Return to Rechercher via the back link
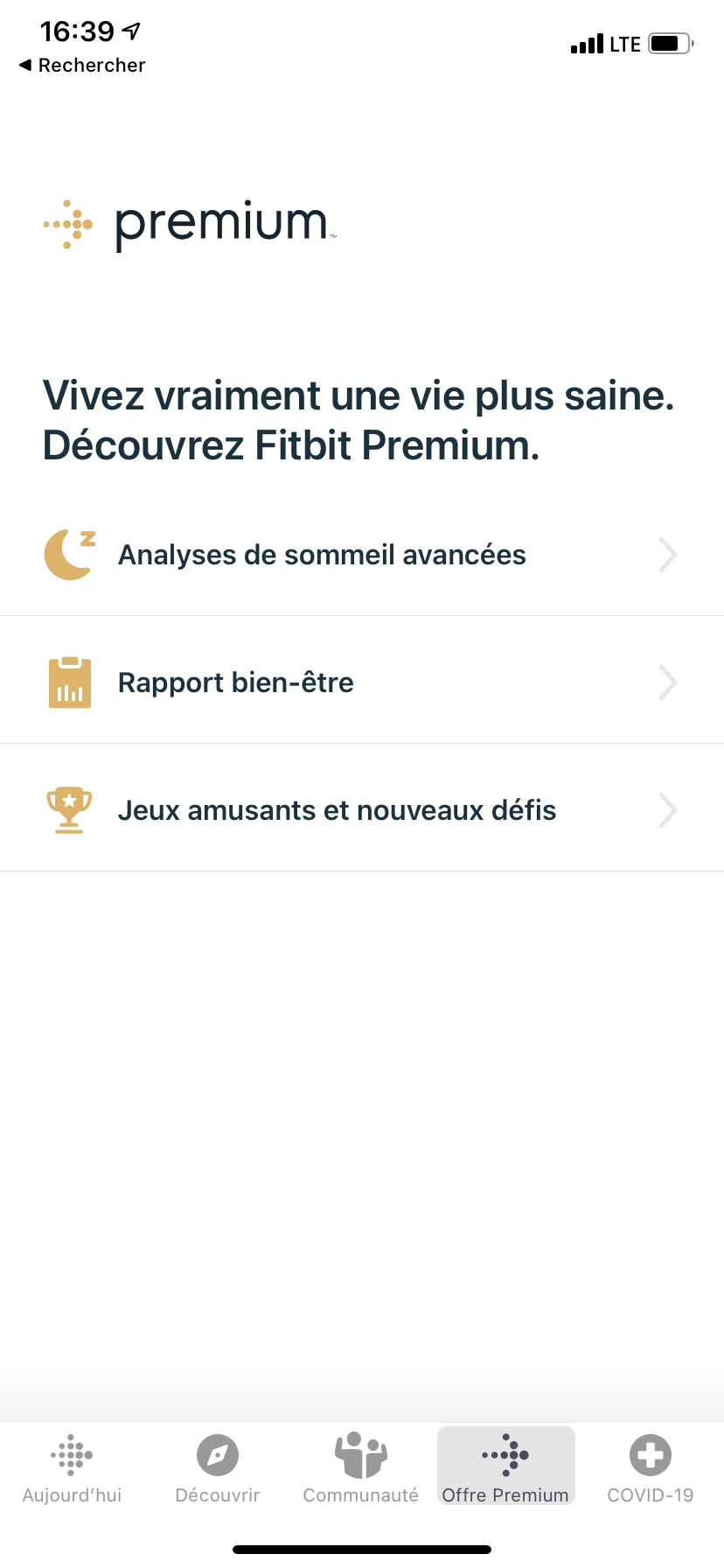This screenshot has width=724, height=1568. 83,65
